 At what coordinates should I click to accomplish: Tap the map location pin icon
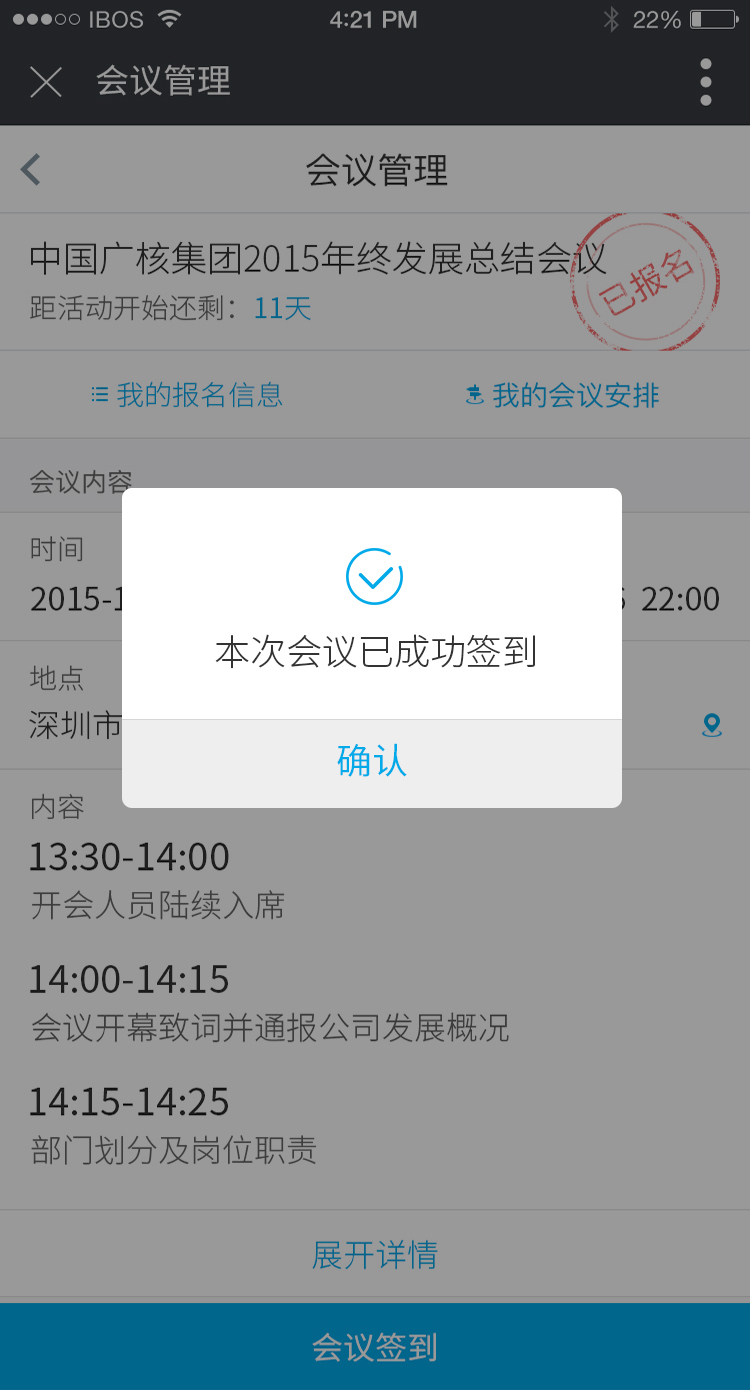(712, 725)
